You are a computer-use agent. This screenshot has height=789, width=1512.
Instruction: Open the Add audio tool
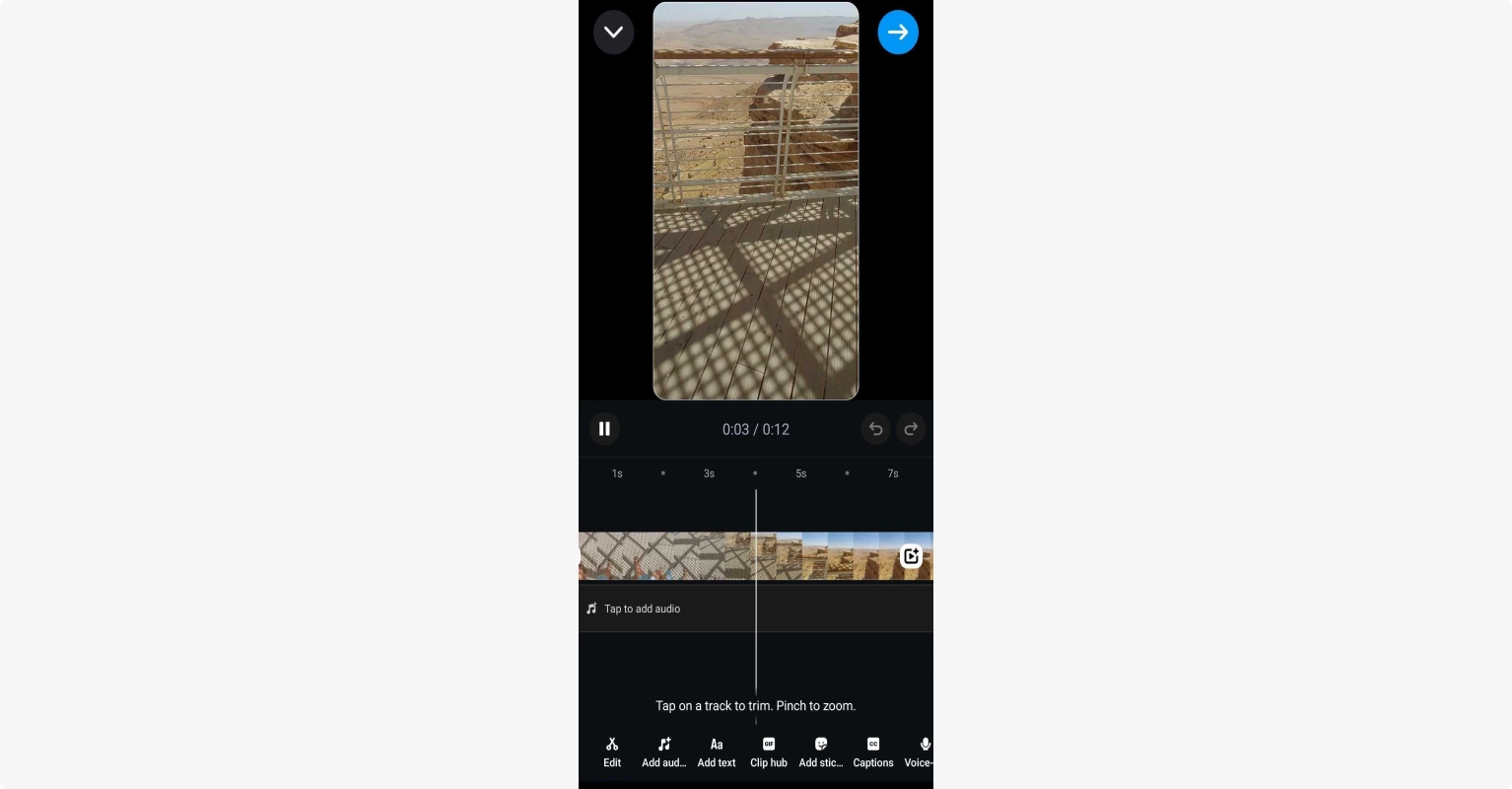664,751
